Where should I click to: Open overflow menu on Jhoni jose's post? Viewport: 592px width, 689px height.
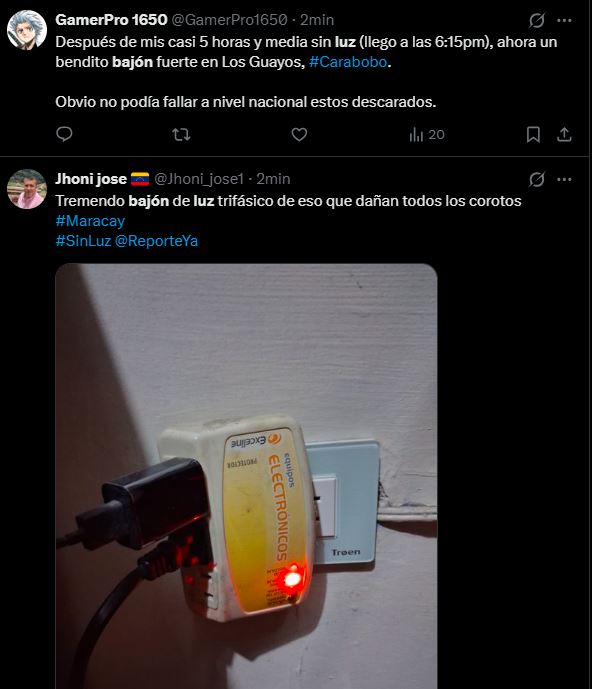click(564, 179)
